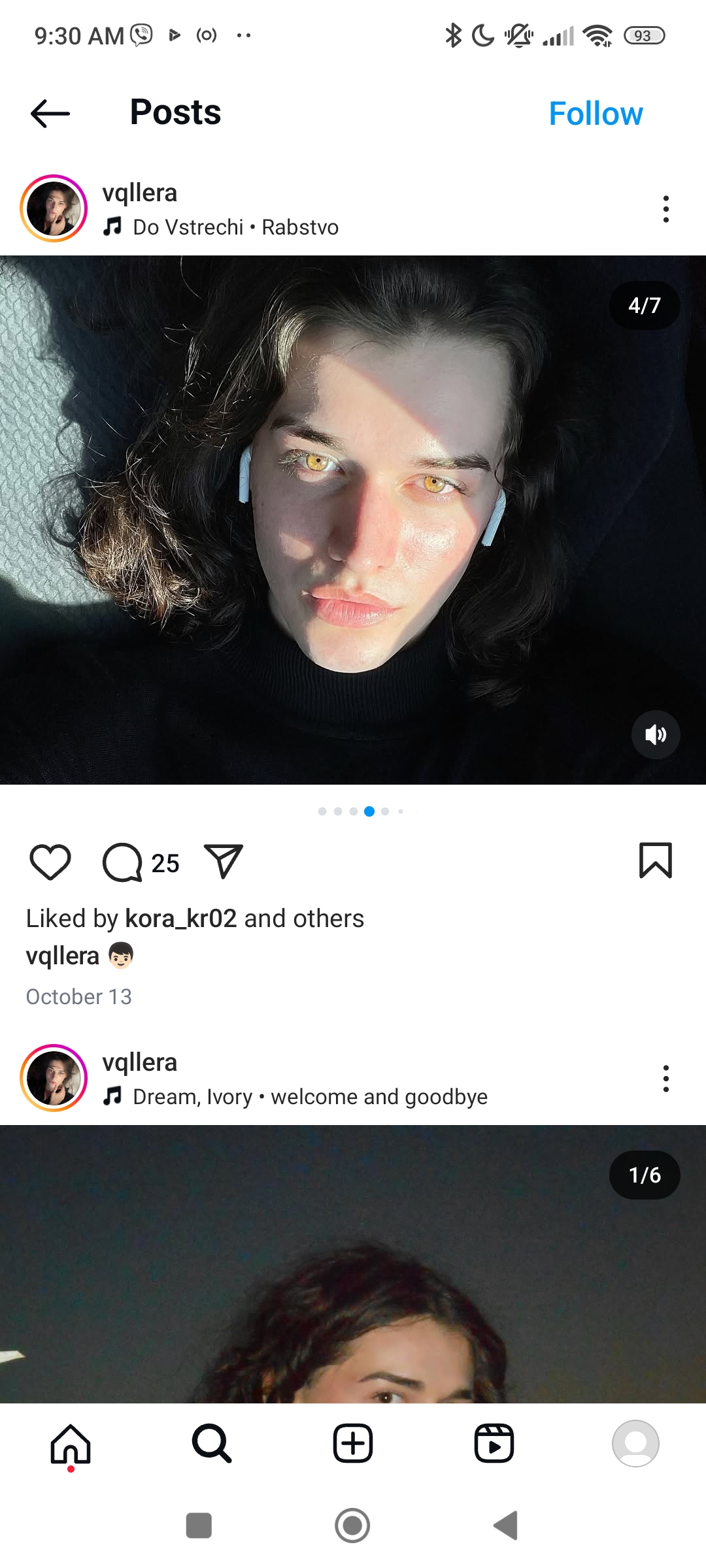The width and height of the screenshot is (706, 1568).
Task: View vqllera's story from the first post's avatar
Action: click(54, 209)
